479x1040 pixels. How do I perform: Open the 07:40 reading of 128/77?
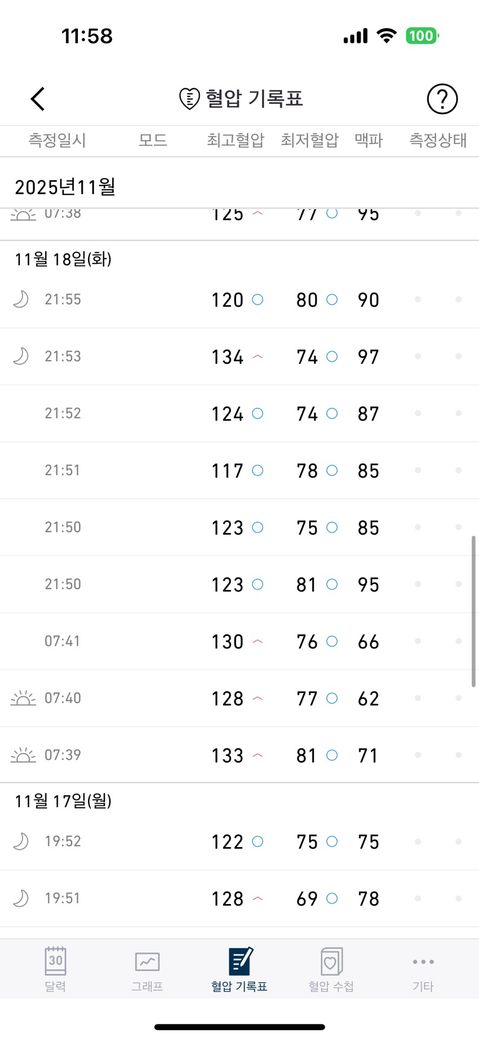click(x=240, y=698)
